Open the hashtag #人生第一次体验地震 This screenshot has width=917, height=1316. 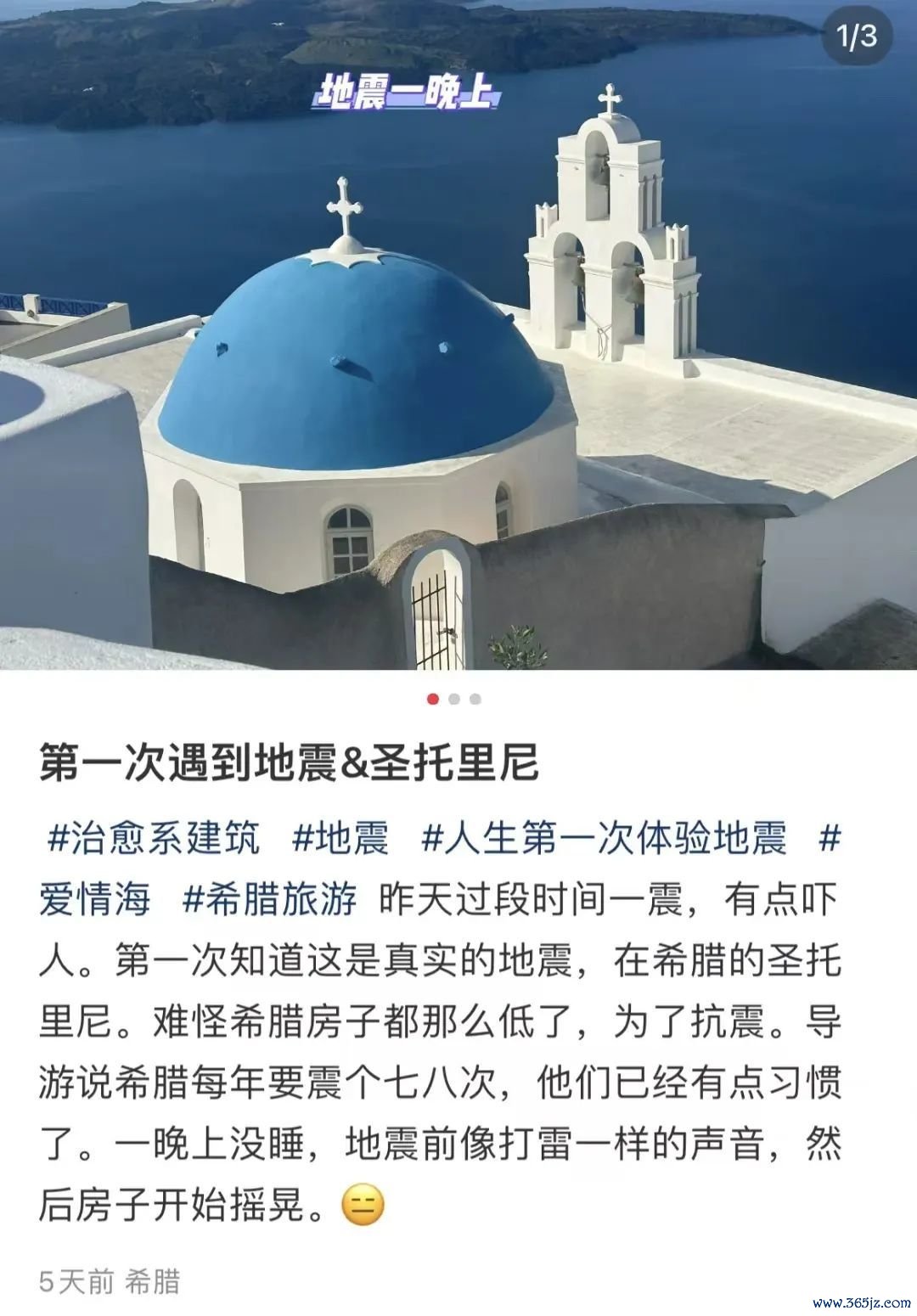coord(603,838)
